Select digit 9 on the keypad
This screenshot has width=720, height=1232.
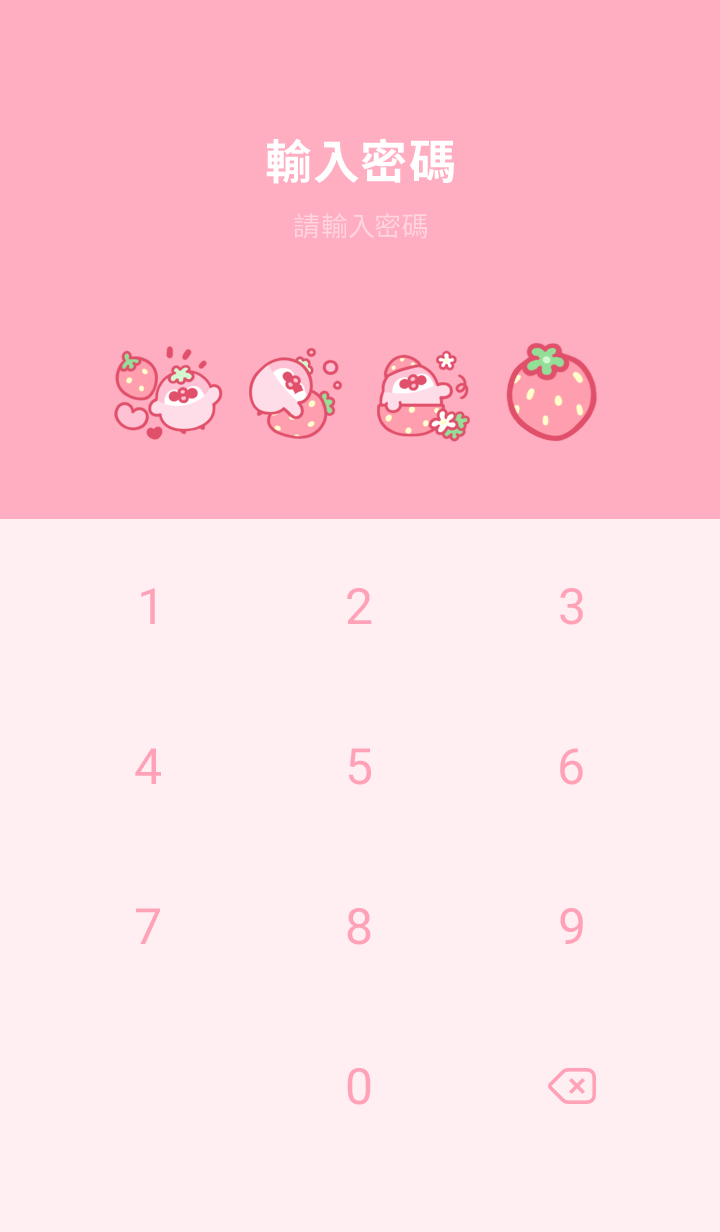click(x=571, y=927)
